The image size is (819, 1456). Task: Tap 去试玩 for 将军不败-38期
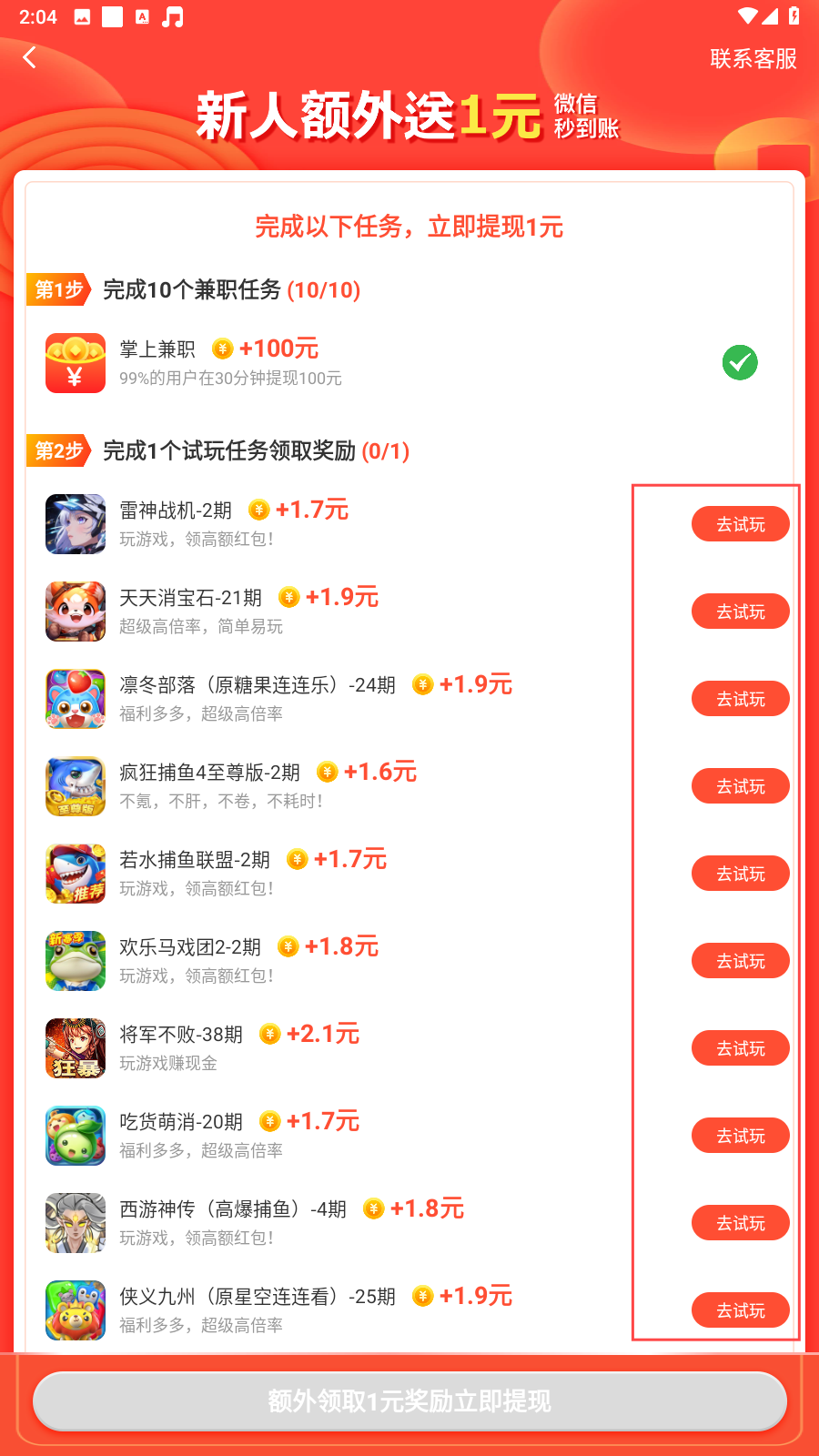coord(741,1048)
